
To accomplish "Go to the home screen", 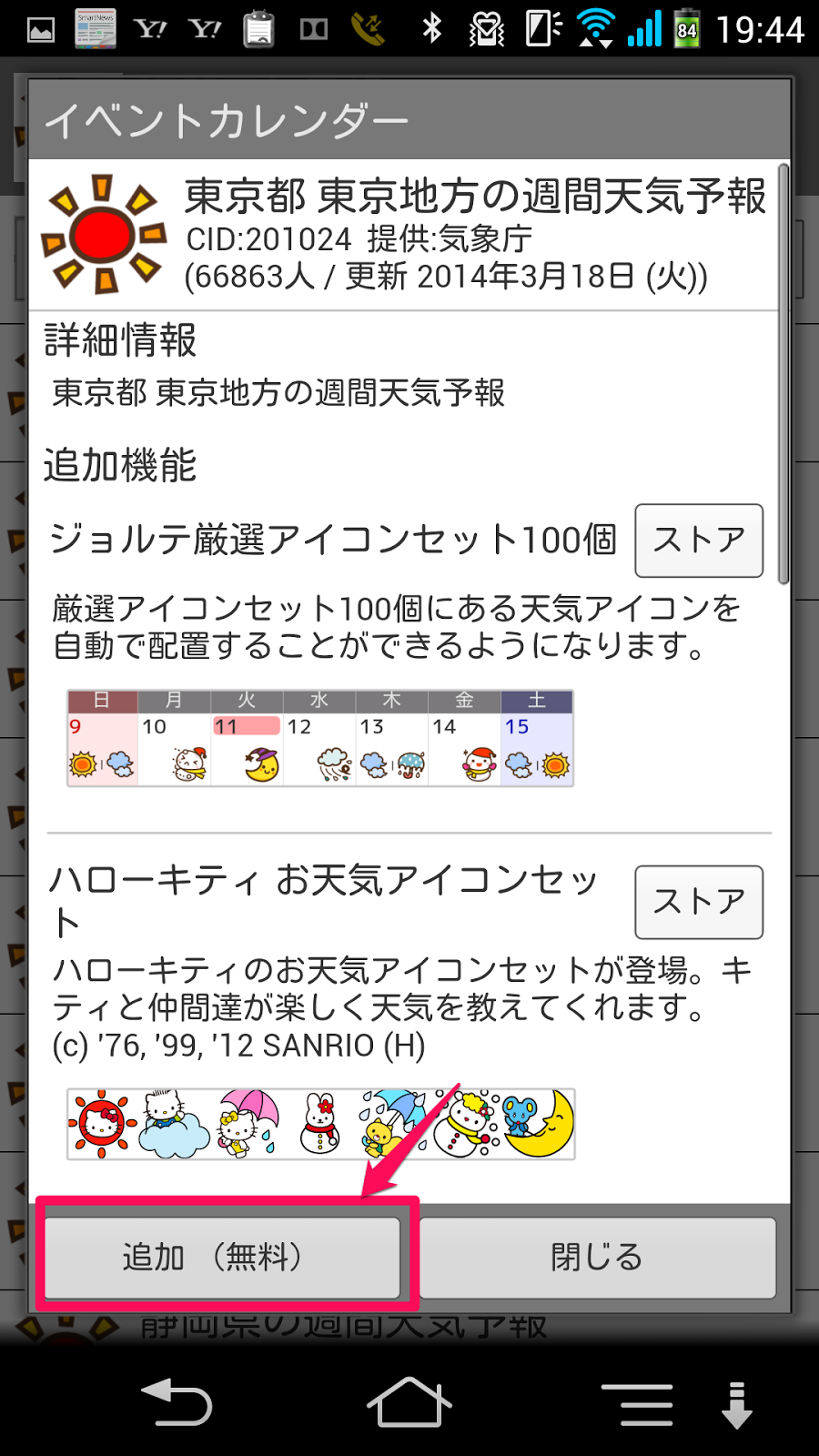I will (409, 1402).
